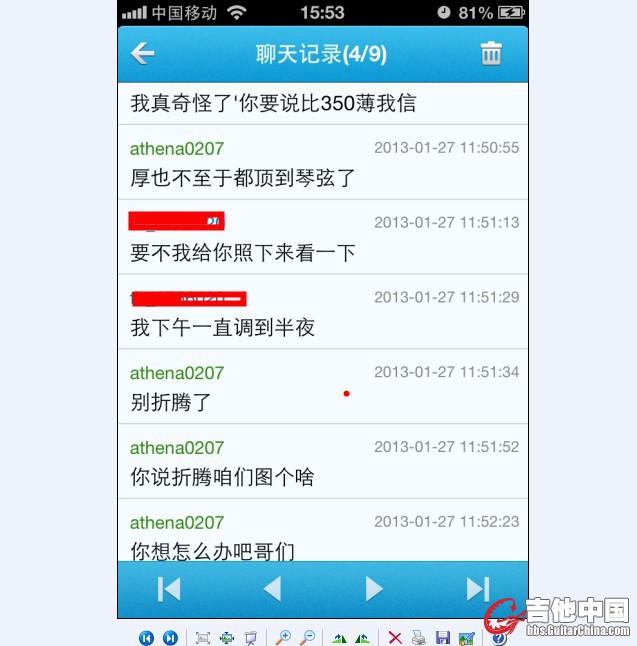Delete the image with the red X

point(395,637)
